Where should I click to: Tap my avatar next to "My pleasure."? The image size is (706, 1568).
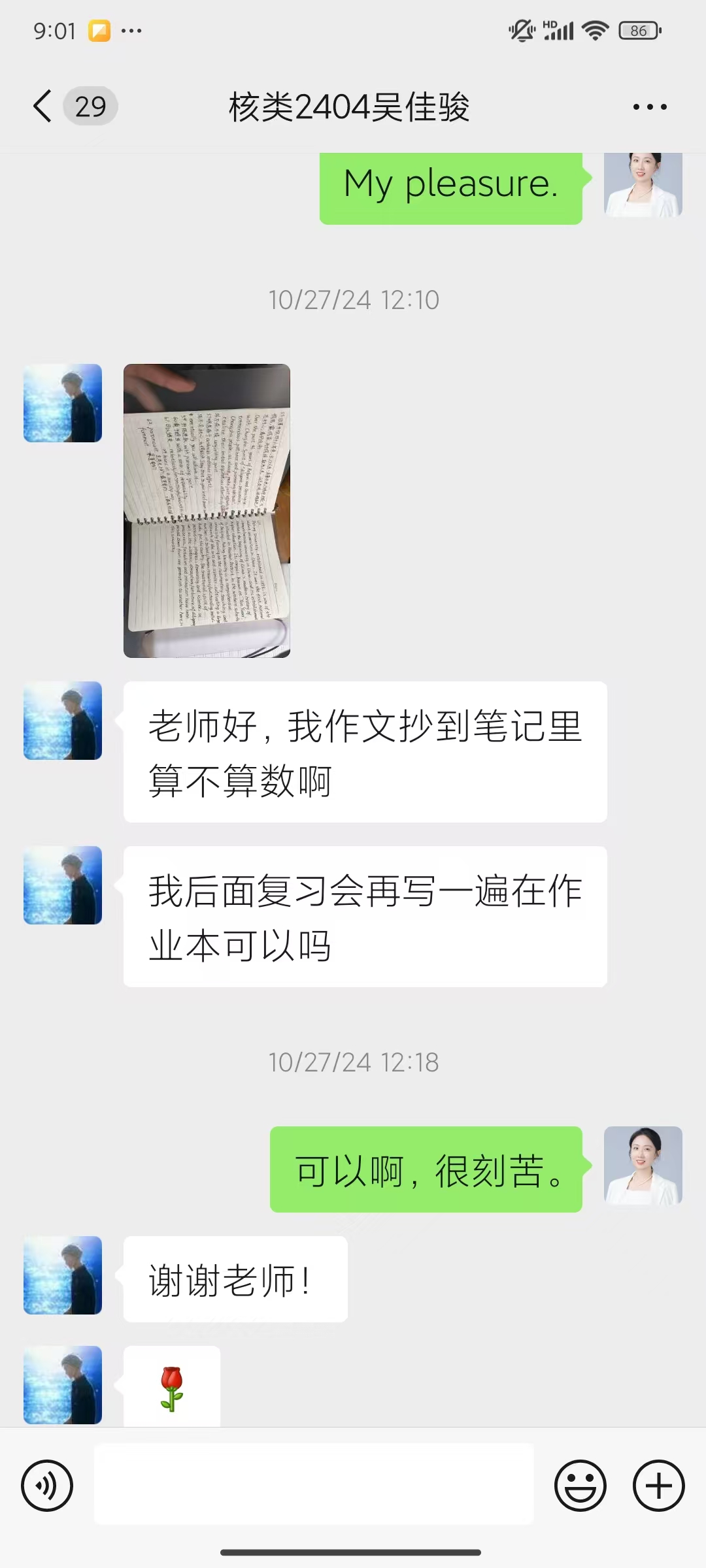pyautogui.click(x=643, y=185)
